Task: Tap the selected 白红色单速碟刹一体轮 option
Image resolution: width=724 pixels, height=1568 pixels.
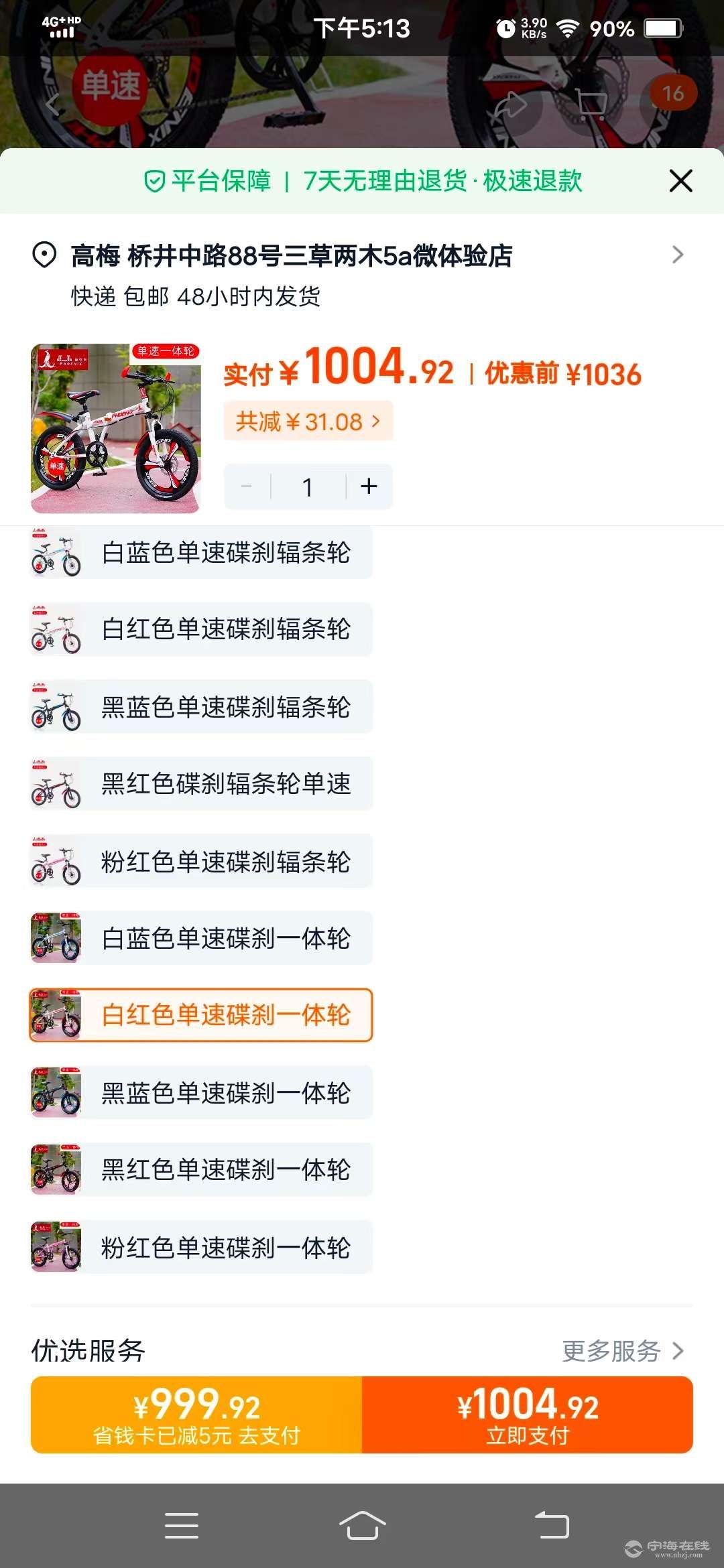Action: point(201,1015)
